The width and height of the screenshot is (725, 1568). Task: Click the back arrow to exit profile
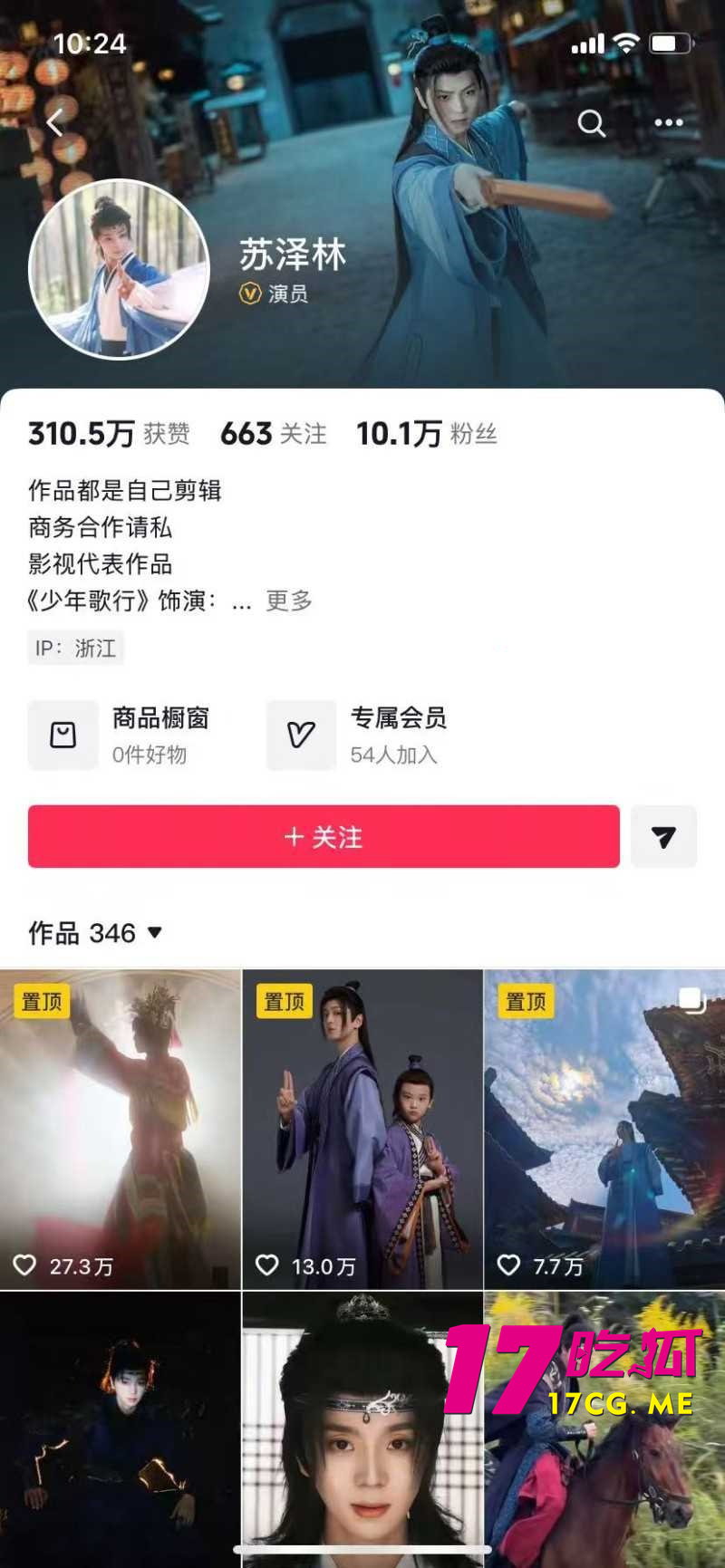tap(54, 122)
